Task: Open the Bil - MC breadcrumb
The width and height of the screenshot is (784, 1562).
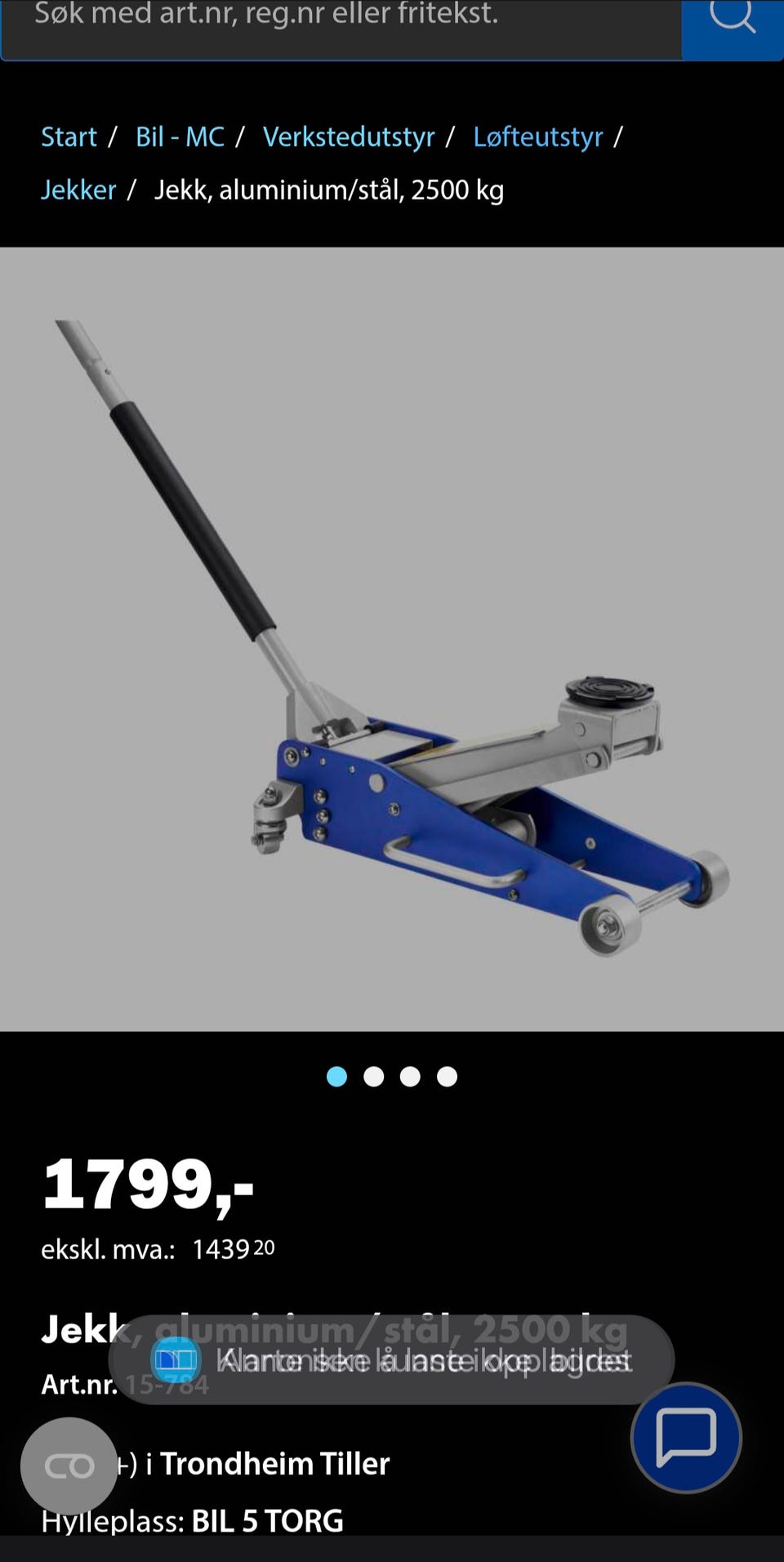Action: (180, 136)
